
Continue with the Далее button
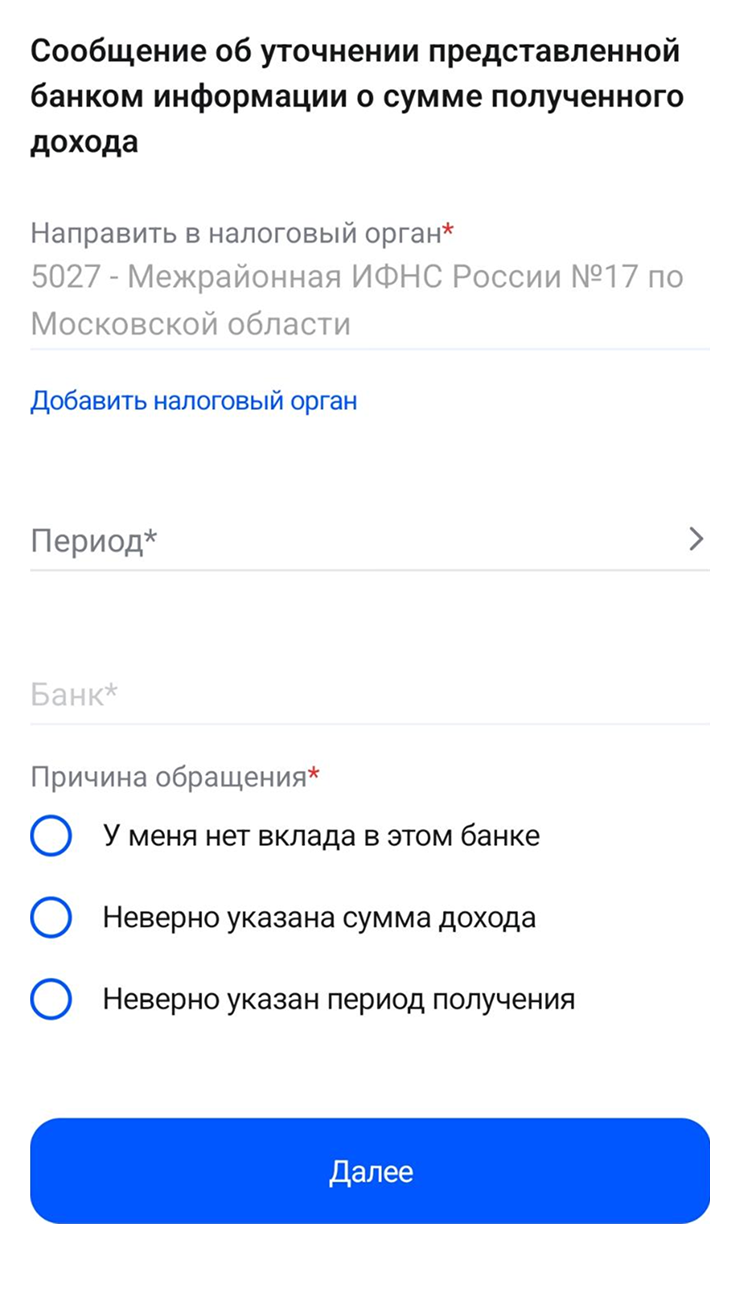coord(370,1171)
